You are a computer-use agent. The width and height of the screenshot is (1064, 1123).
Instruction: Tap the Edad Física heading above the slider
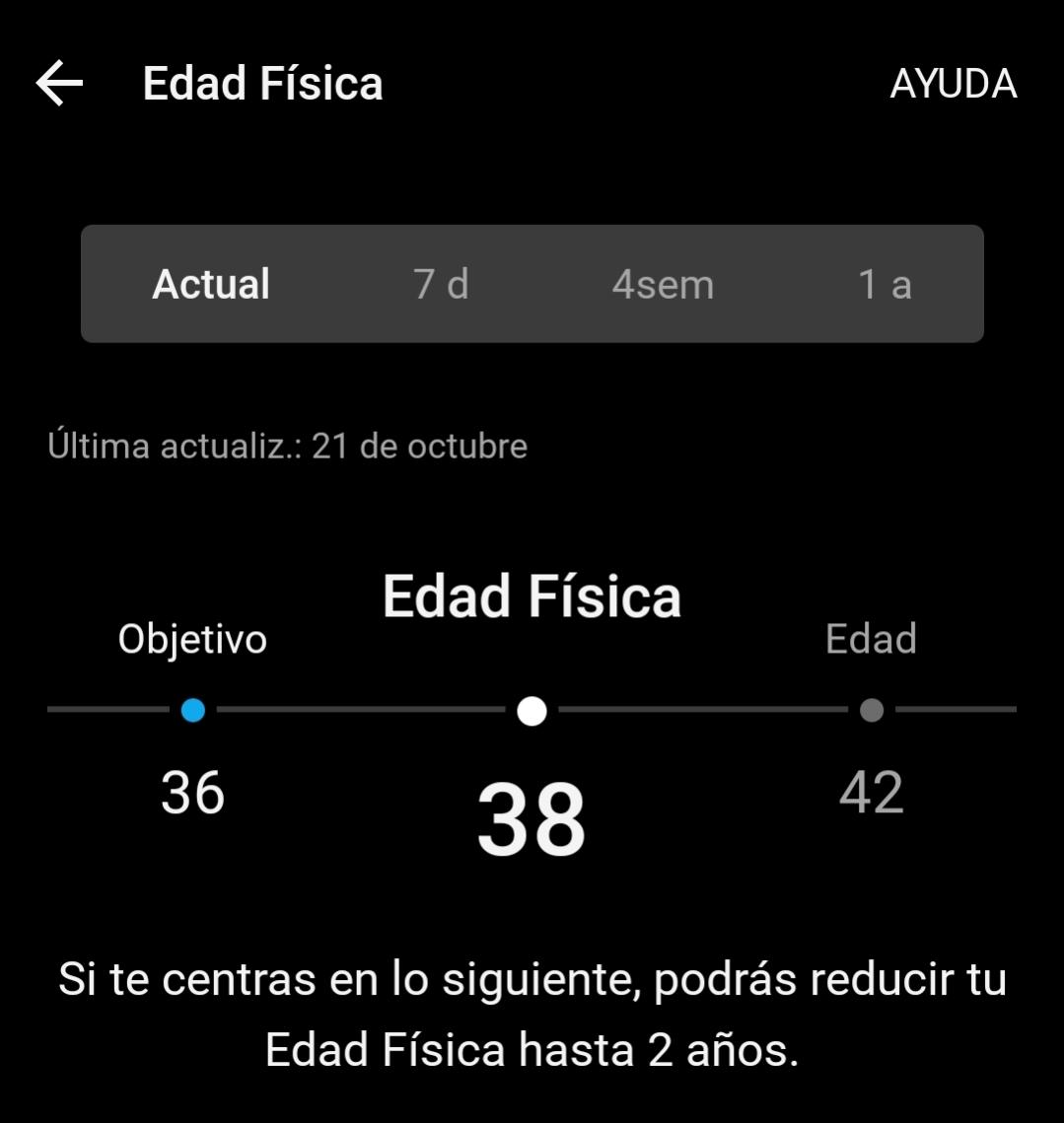[x=532, y=594]
